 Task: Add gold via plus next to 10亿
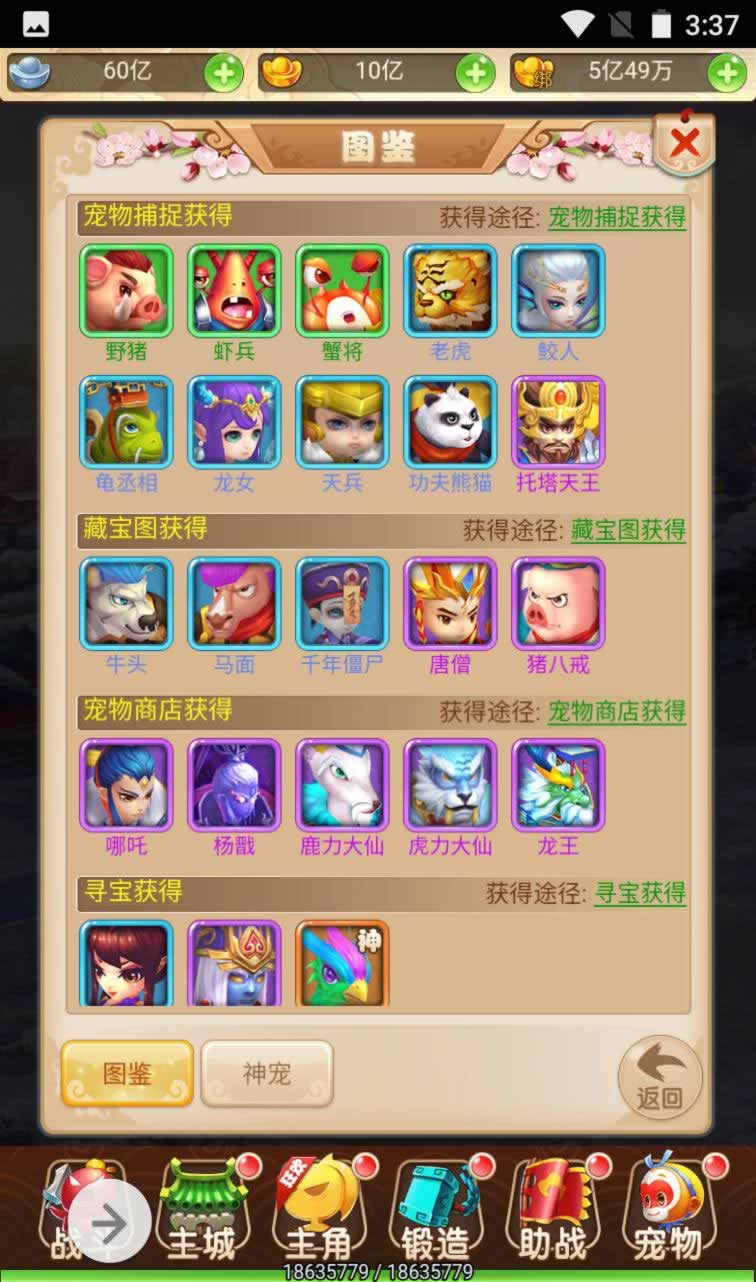[475, 72]
